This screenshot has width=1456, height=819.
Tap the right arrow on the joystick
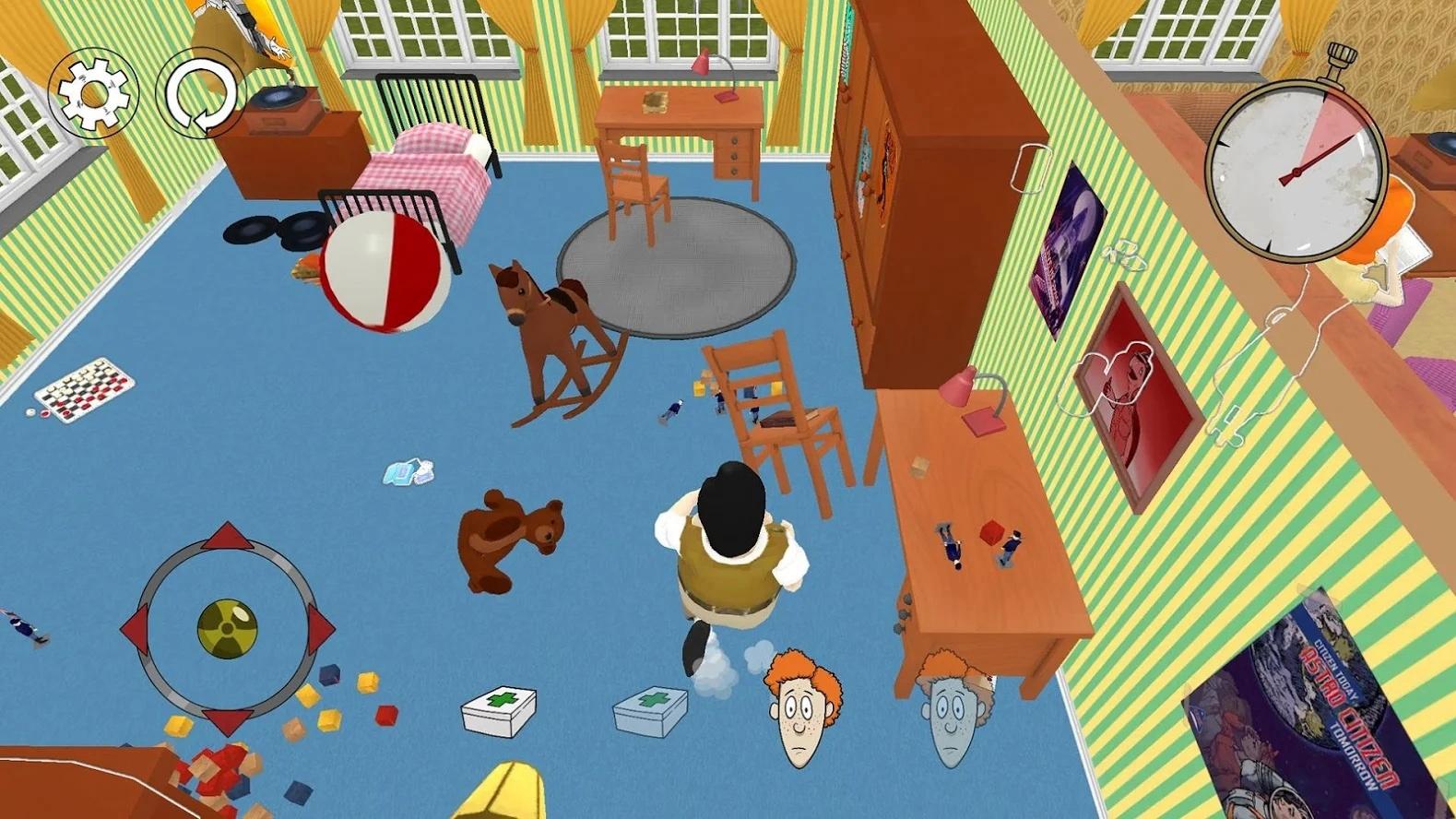click(319, 630)
